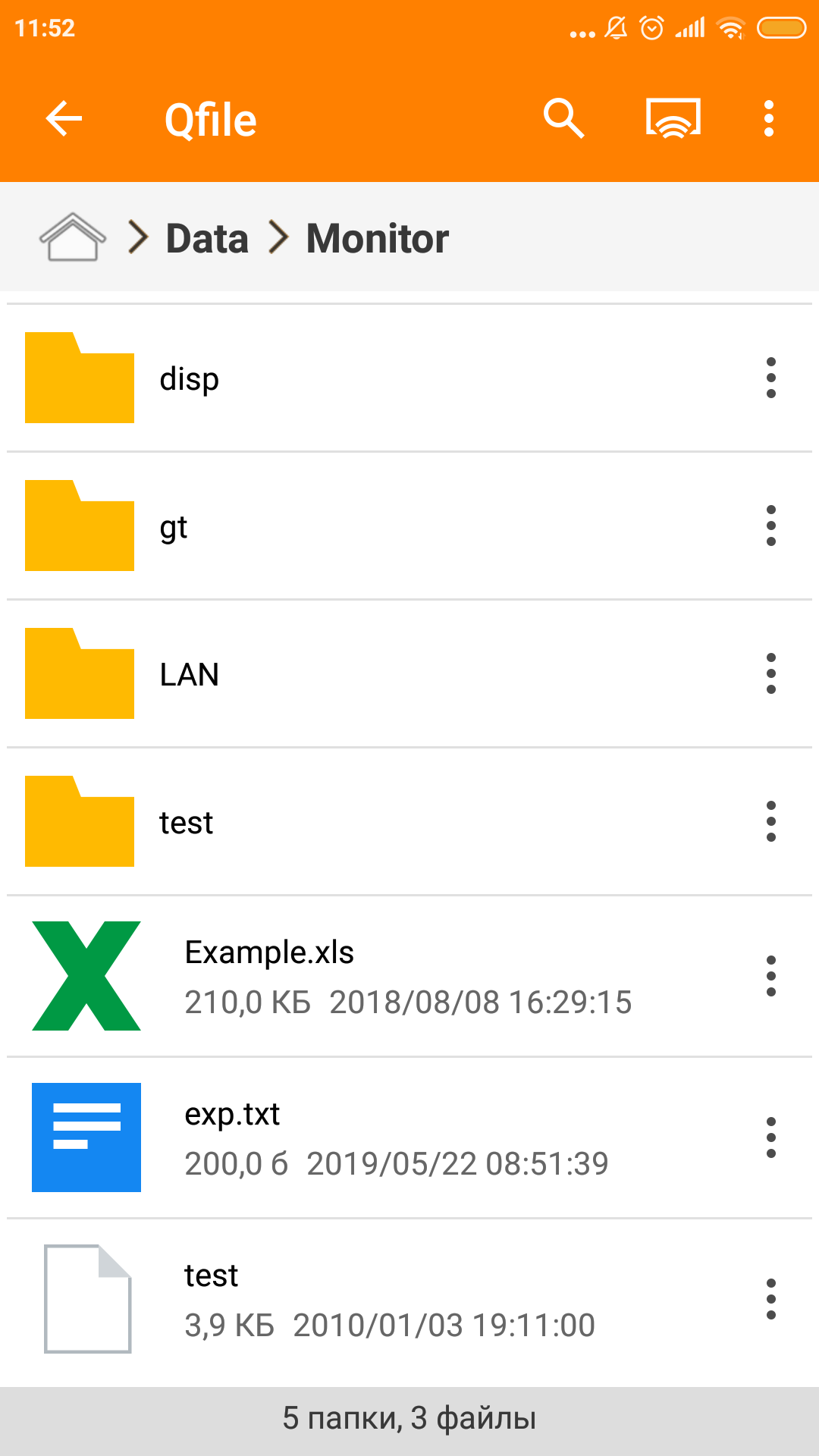Open the search magnifier icon

[x=563, y=119]
